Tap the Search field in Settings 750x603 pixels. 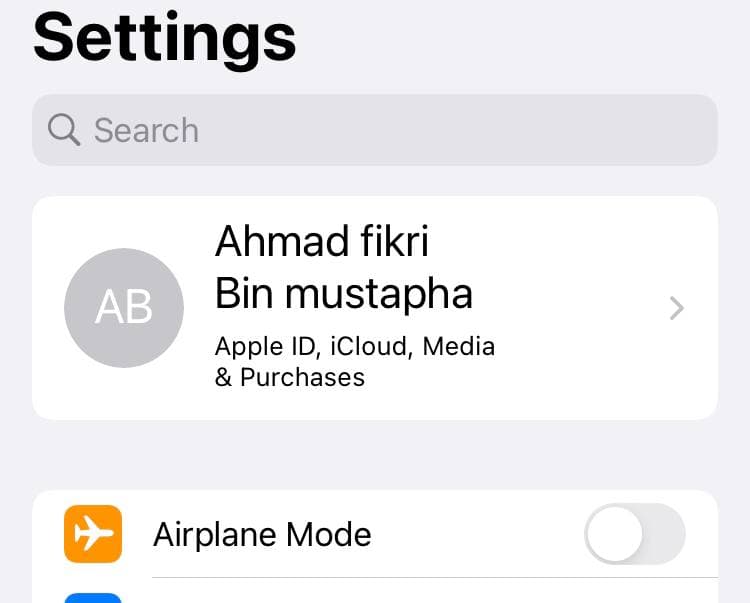(x=374, y=130)
